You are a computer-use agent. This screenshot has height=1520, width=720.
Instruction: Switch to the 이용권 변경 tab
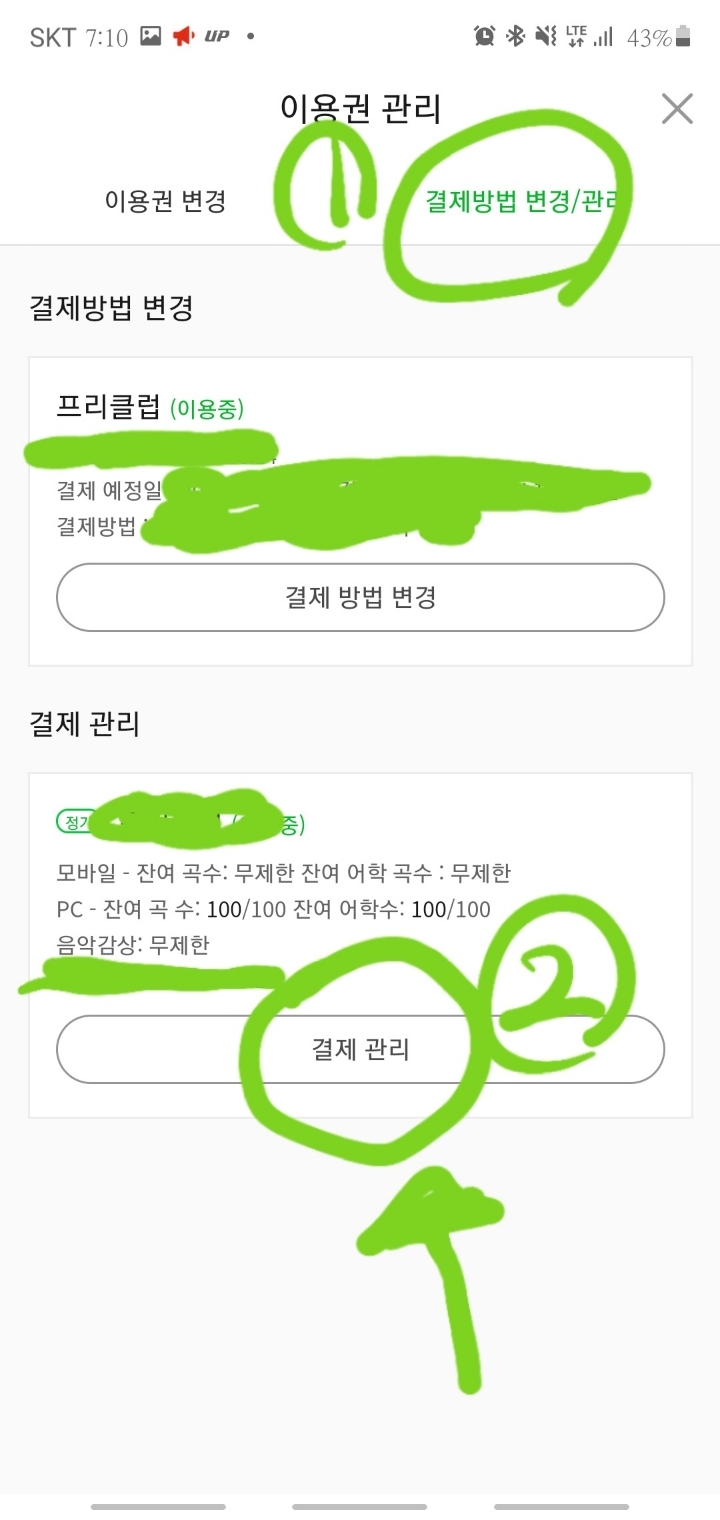pyautogui.click(x=165, y=201)
